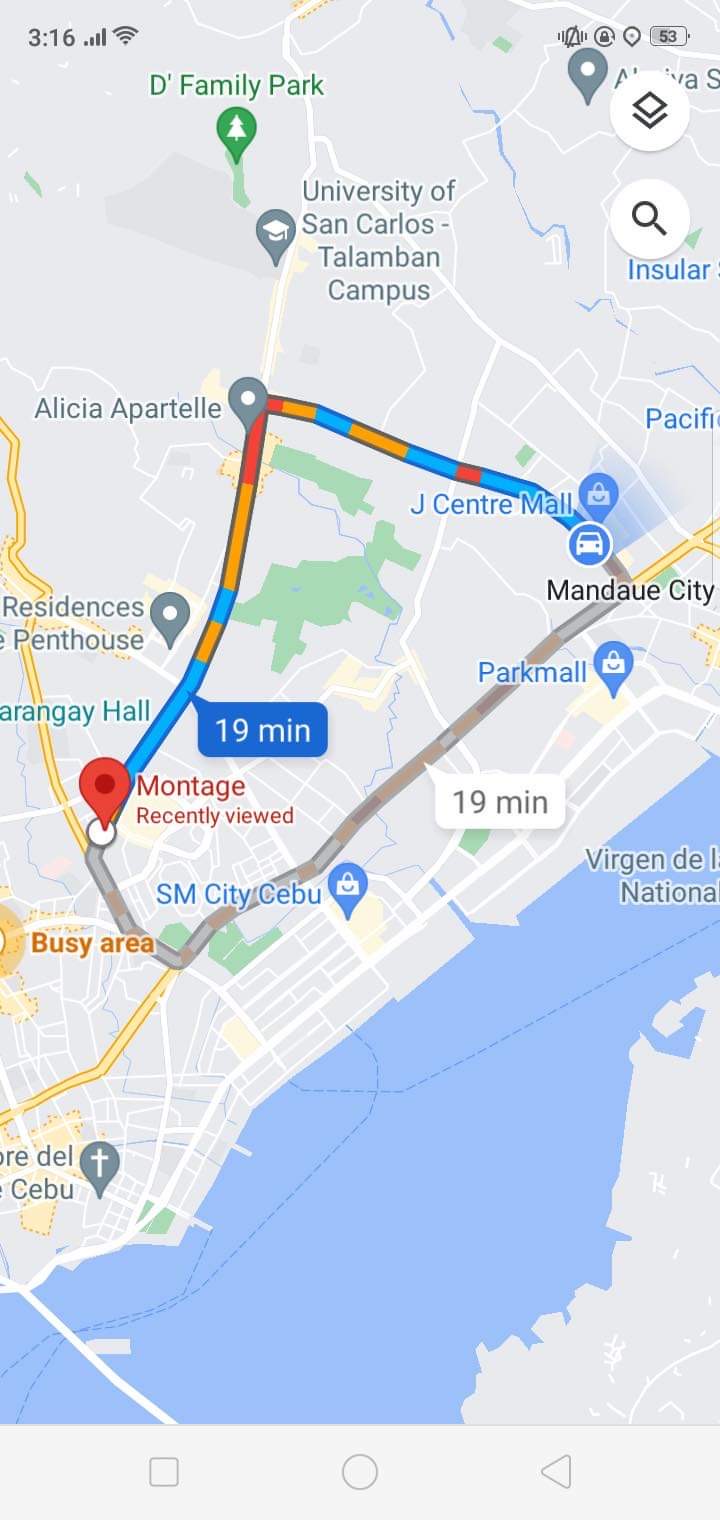Screen dimensions: 720x1520
Task: Go back using system back button
Action: coord(555,1471)
